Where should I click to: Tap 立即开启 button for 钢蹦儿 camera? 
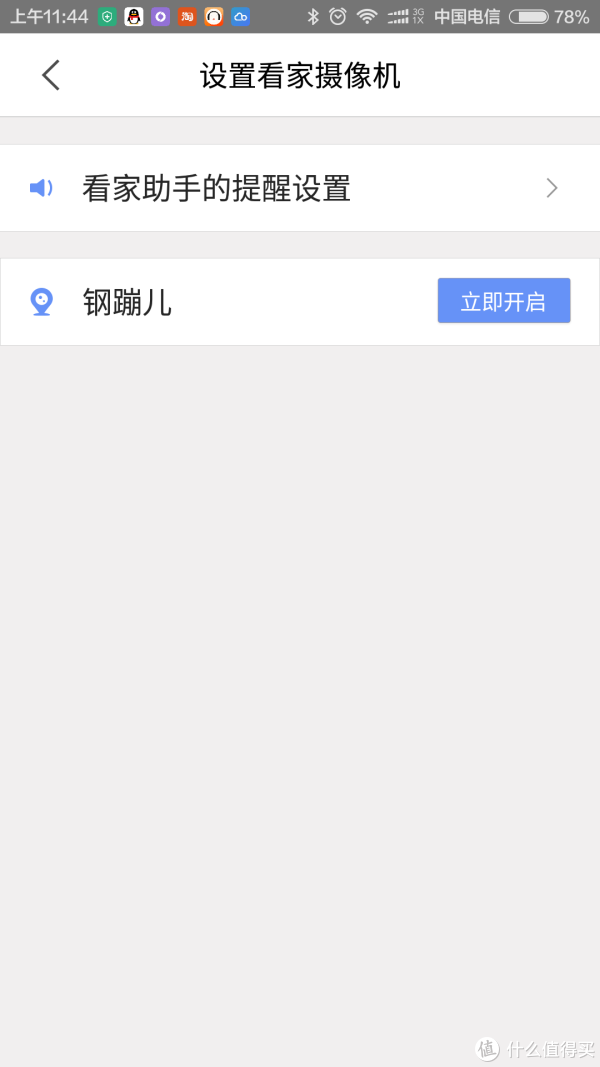(x=503, y=301)
